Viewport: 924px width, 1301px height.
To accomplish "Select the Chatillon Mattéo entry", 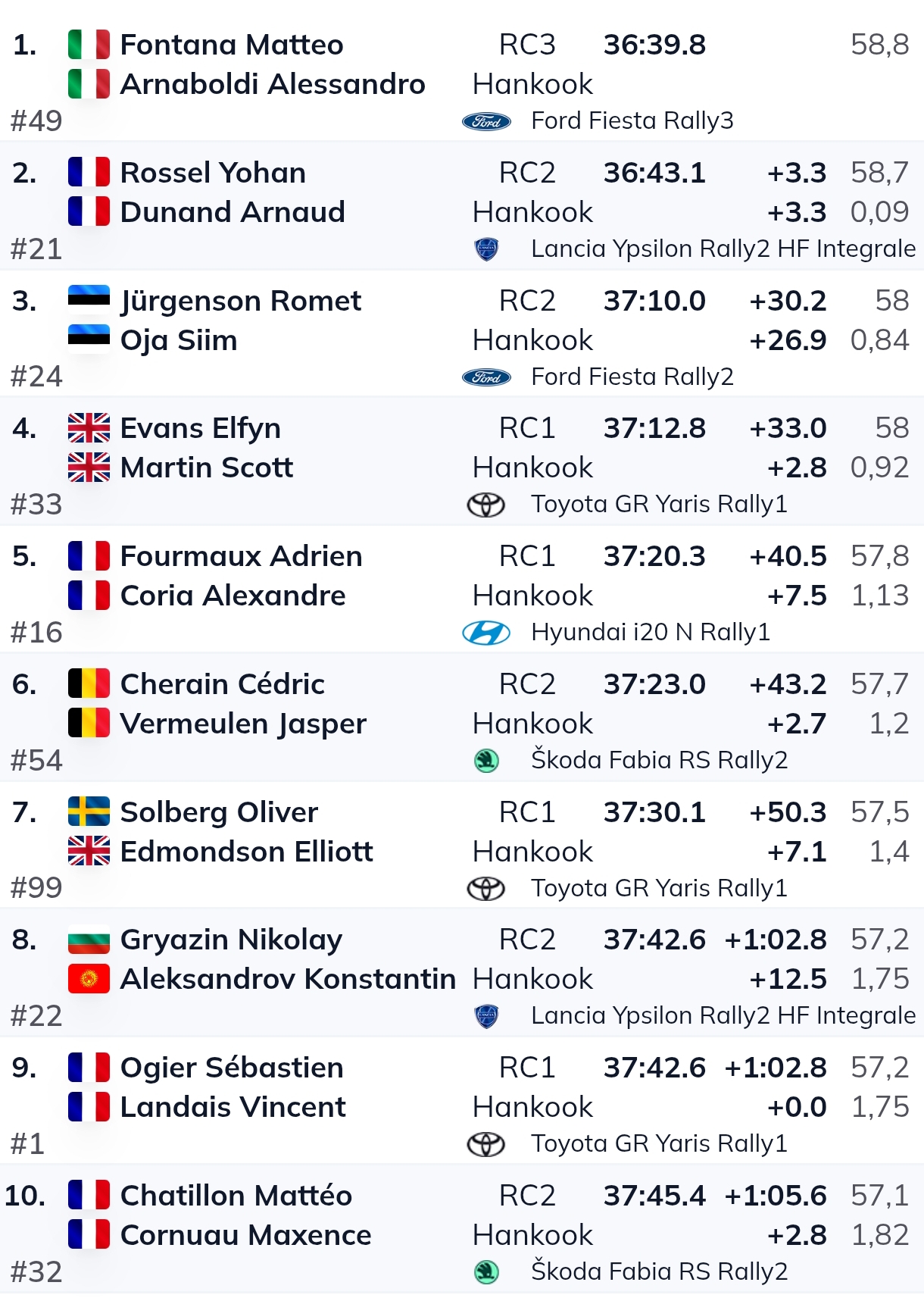I will point(236,1196).
